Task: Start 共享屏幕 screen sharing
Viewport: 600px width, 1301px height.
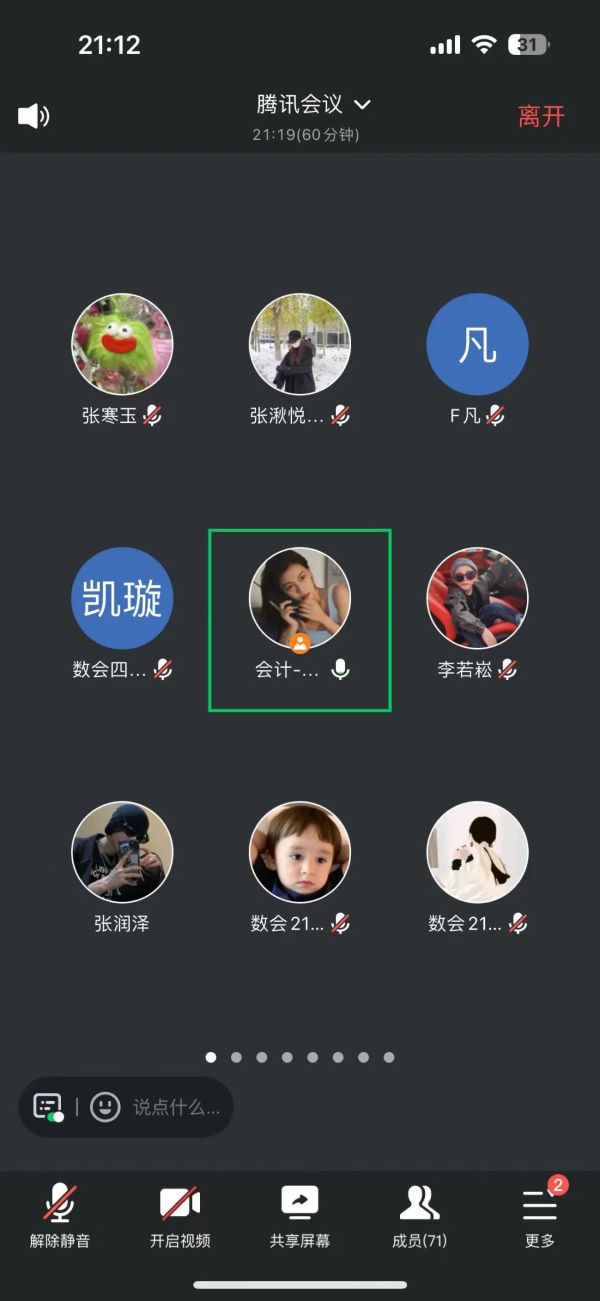Action: [x=300, y=1215]
